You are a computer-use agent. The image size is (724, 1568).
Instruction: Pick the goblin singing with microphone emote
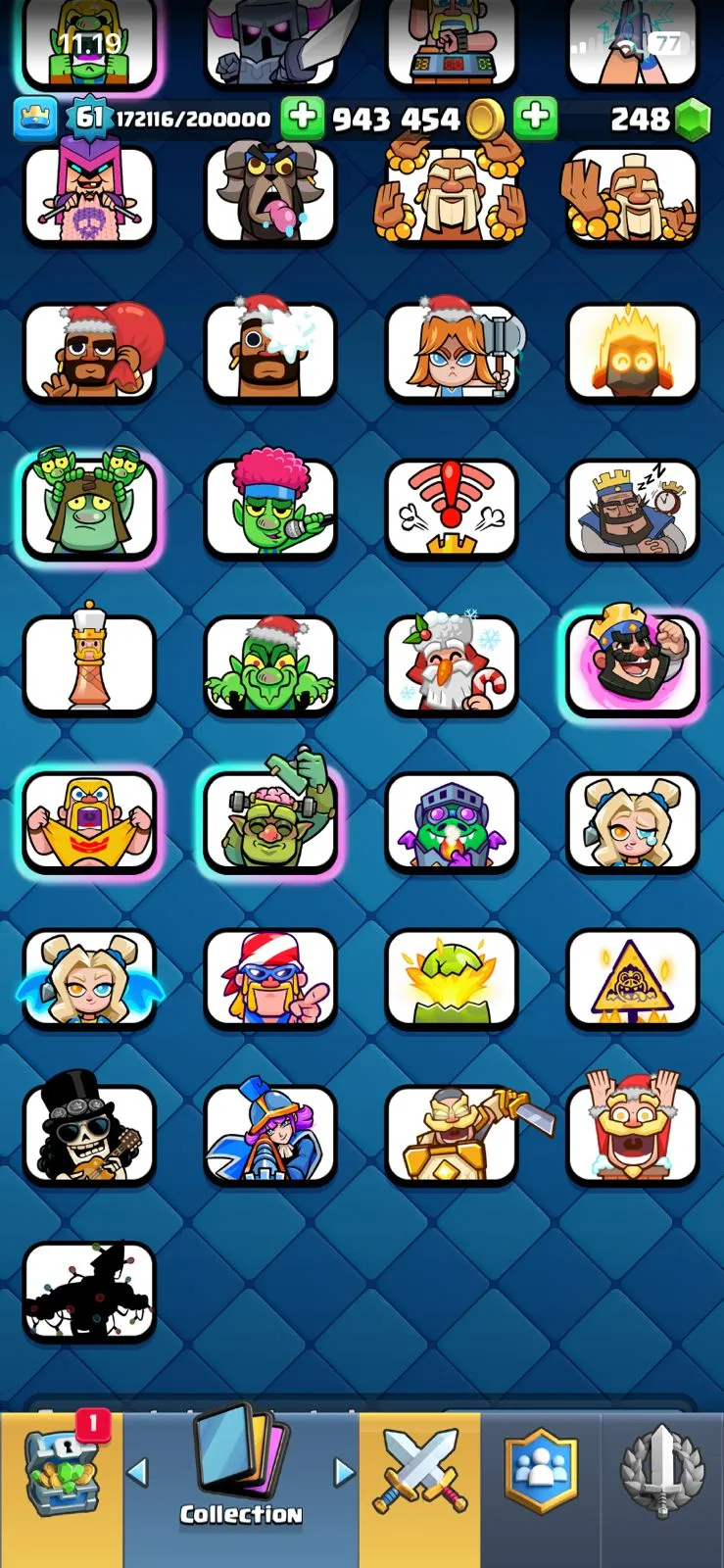point(270,510)
